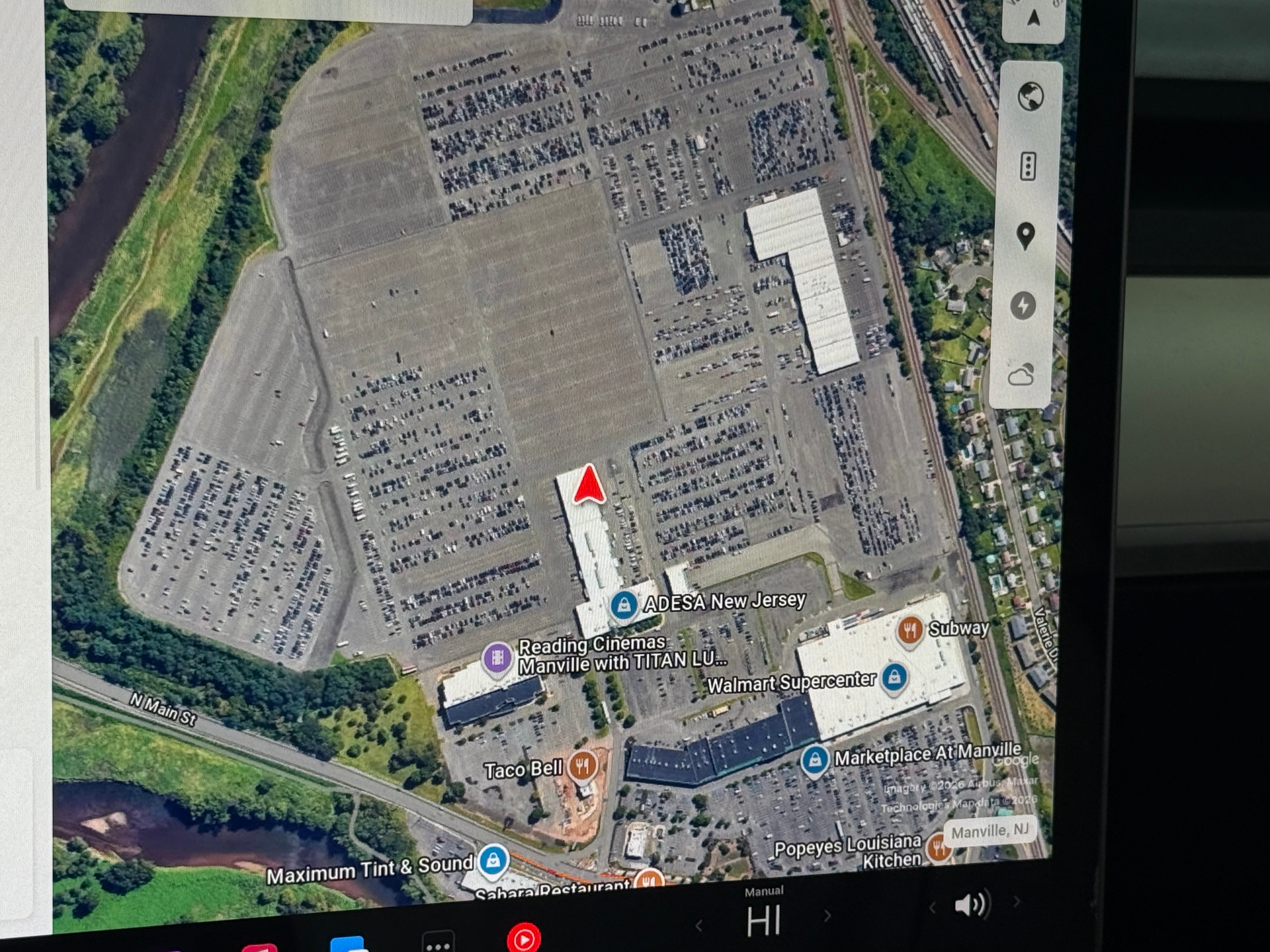This screenshot has width=1270, height=952.
Task: Select the Maximum Tint & Sound marker
Action: tap(493, 860)
